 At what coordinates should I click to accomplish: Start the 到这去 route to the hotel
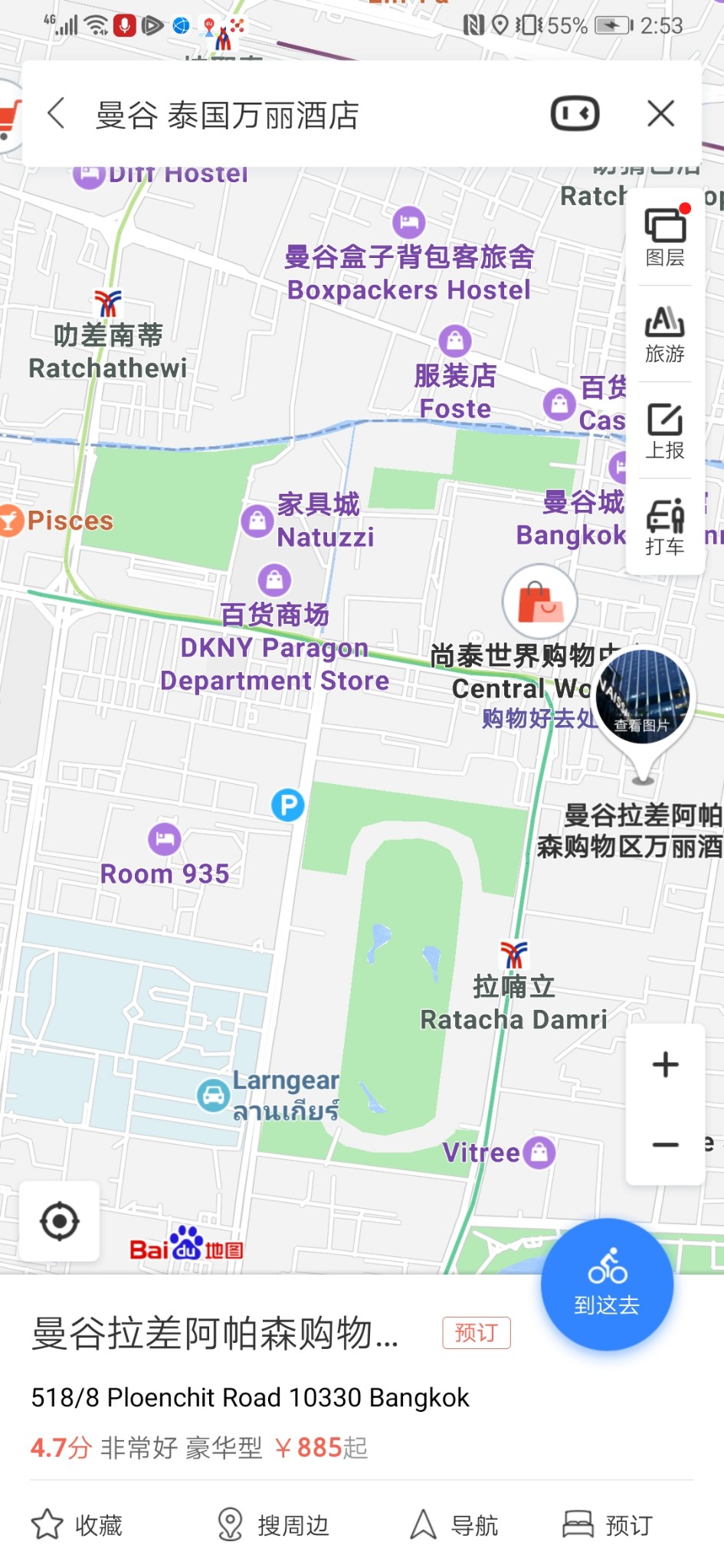[607, 1285]
